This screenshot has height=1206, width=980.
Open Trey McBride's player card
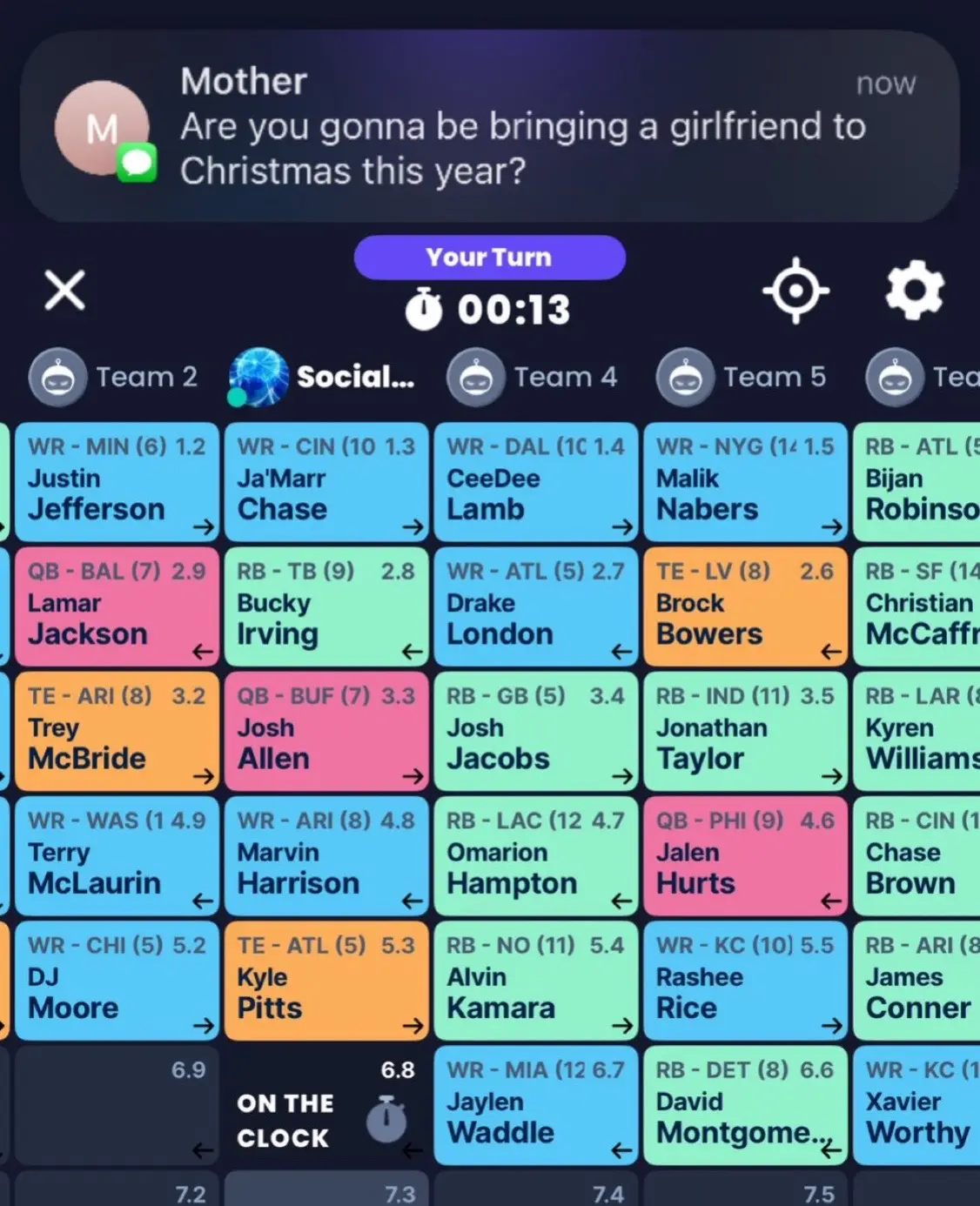click(x=117, y=731)
